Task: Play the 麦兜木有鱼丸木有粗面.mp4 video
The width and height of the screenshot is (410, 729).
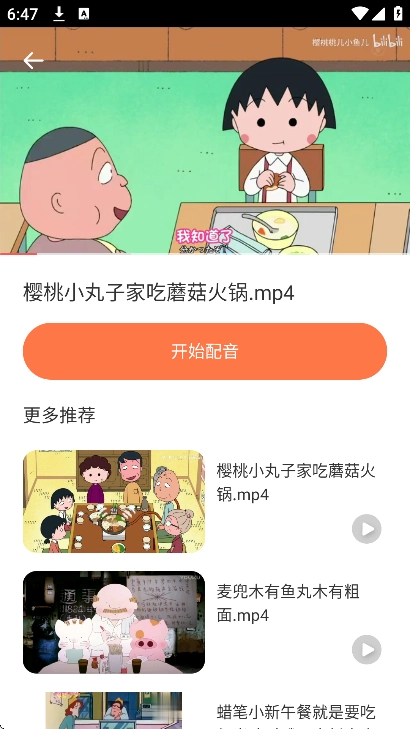Action: tap(367, 650)
